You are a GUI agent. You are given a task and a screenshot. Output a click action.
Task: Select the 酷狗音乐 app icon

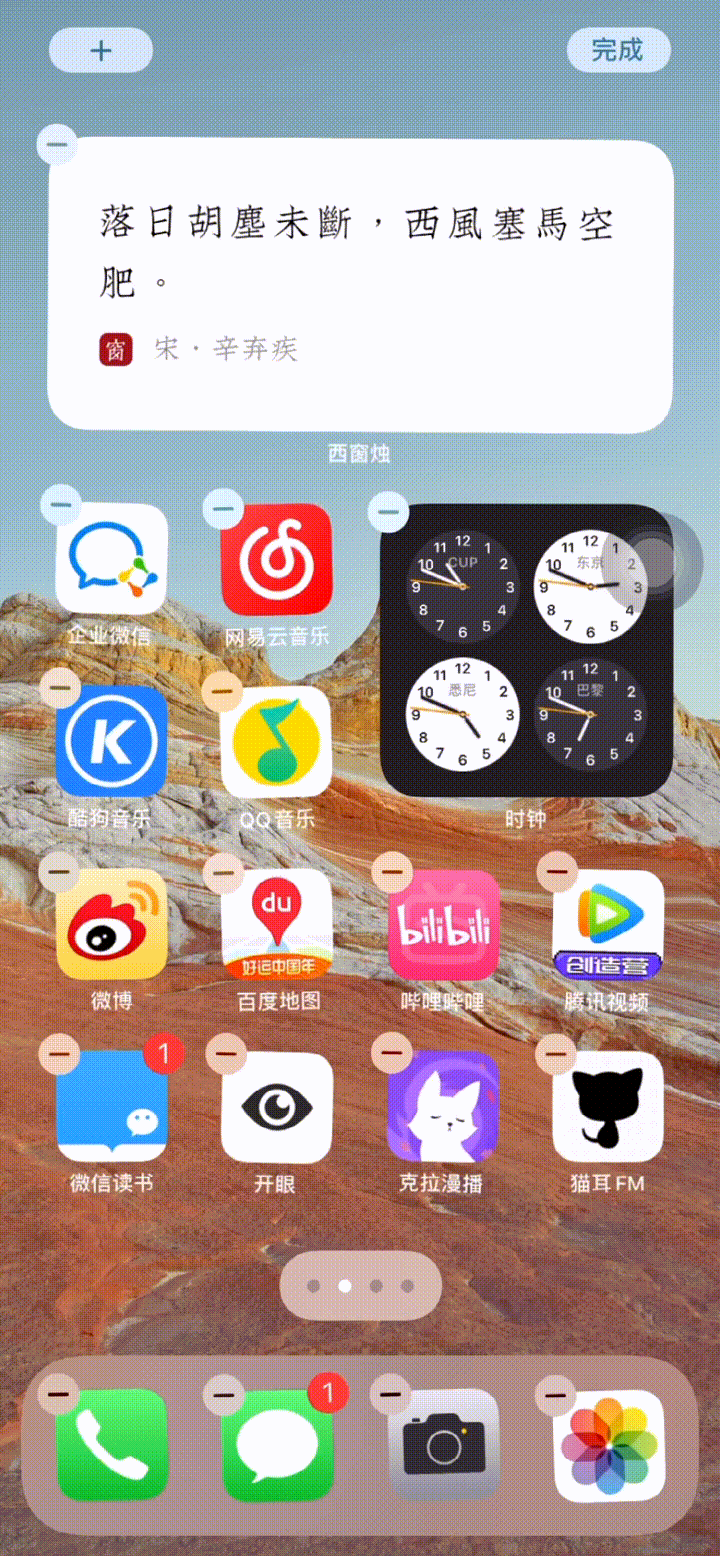(111, 741)
